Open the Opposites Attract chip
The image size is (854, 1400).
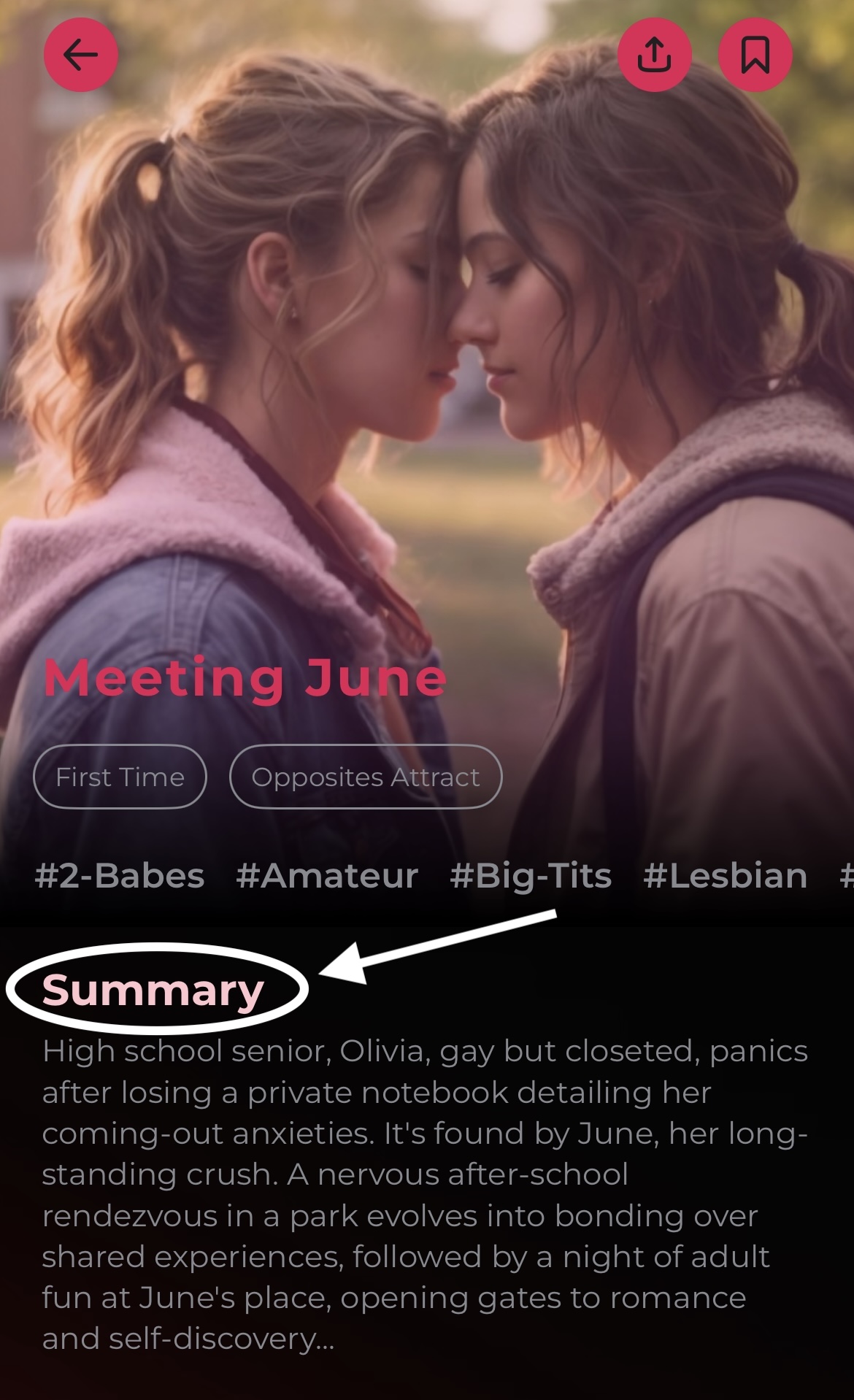pyautogui.click(x=366, y=777)
